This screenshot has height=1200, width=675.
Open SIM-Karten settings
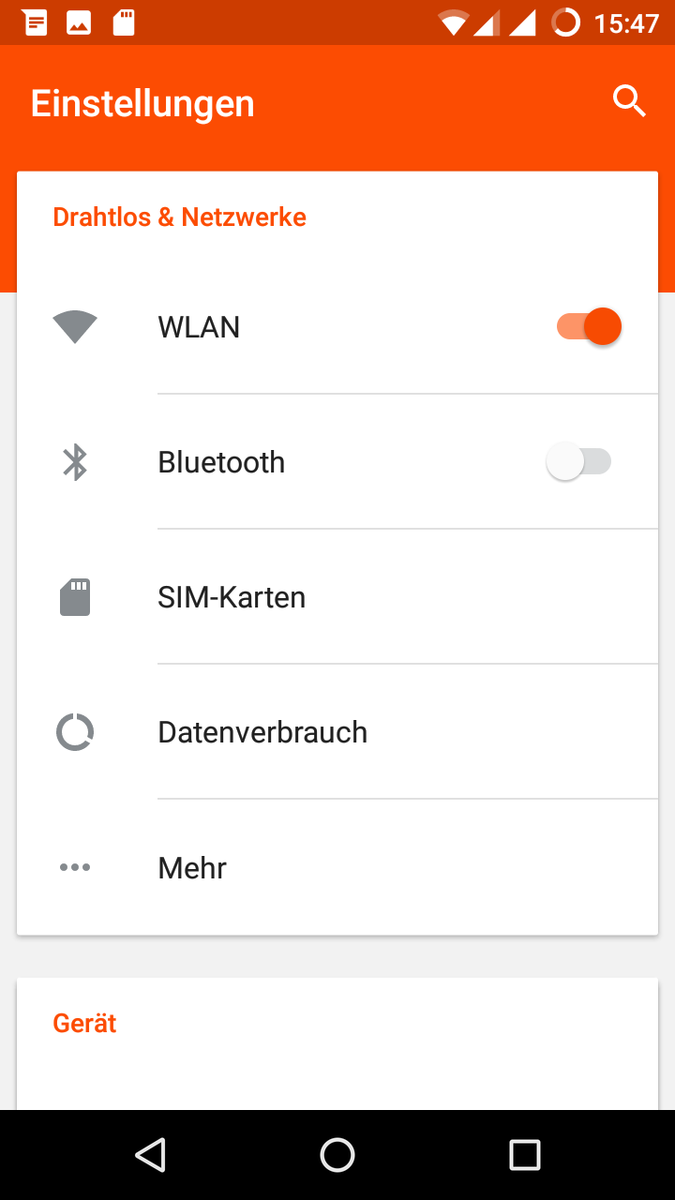232,598
